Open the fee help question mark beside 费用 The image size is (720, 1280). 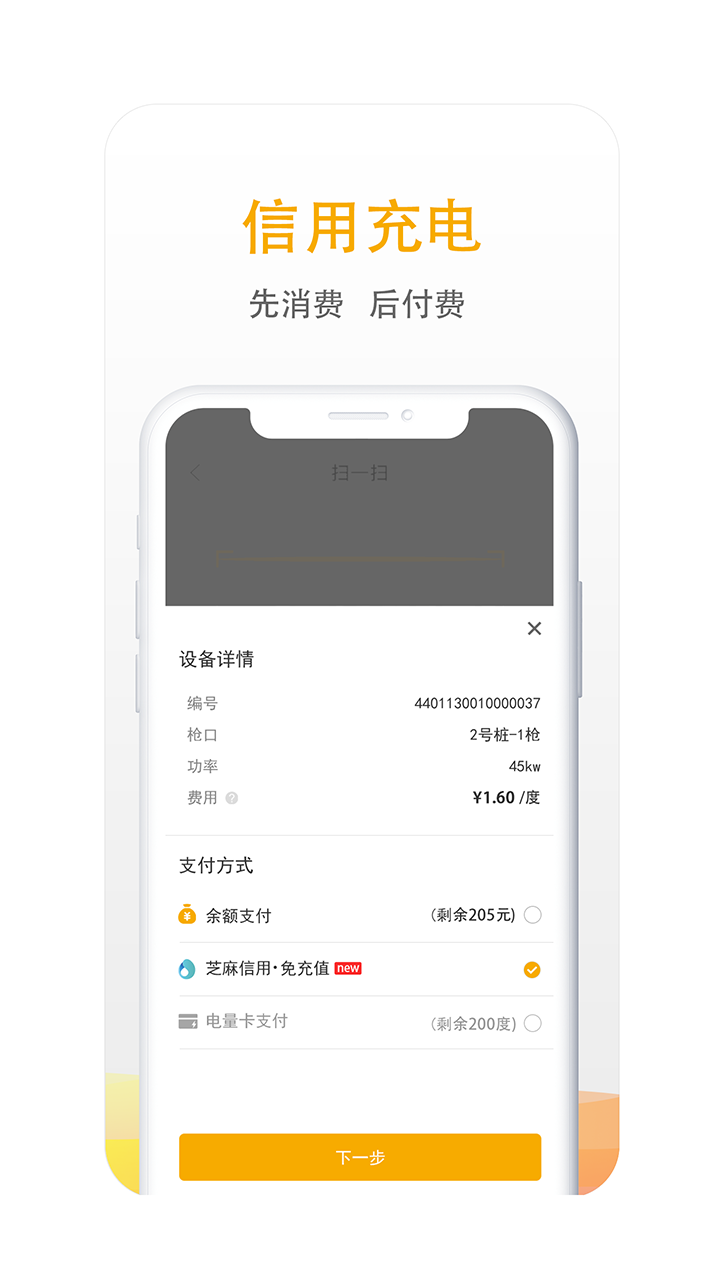(x=231, y=798)
